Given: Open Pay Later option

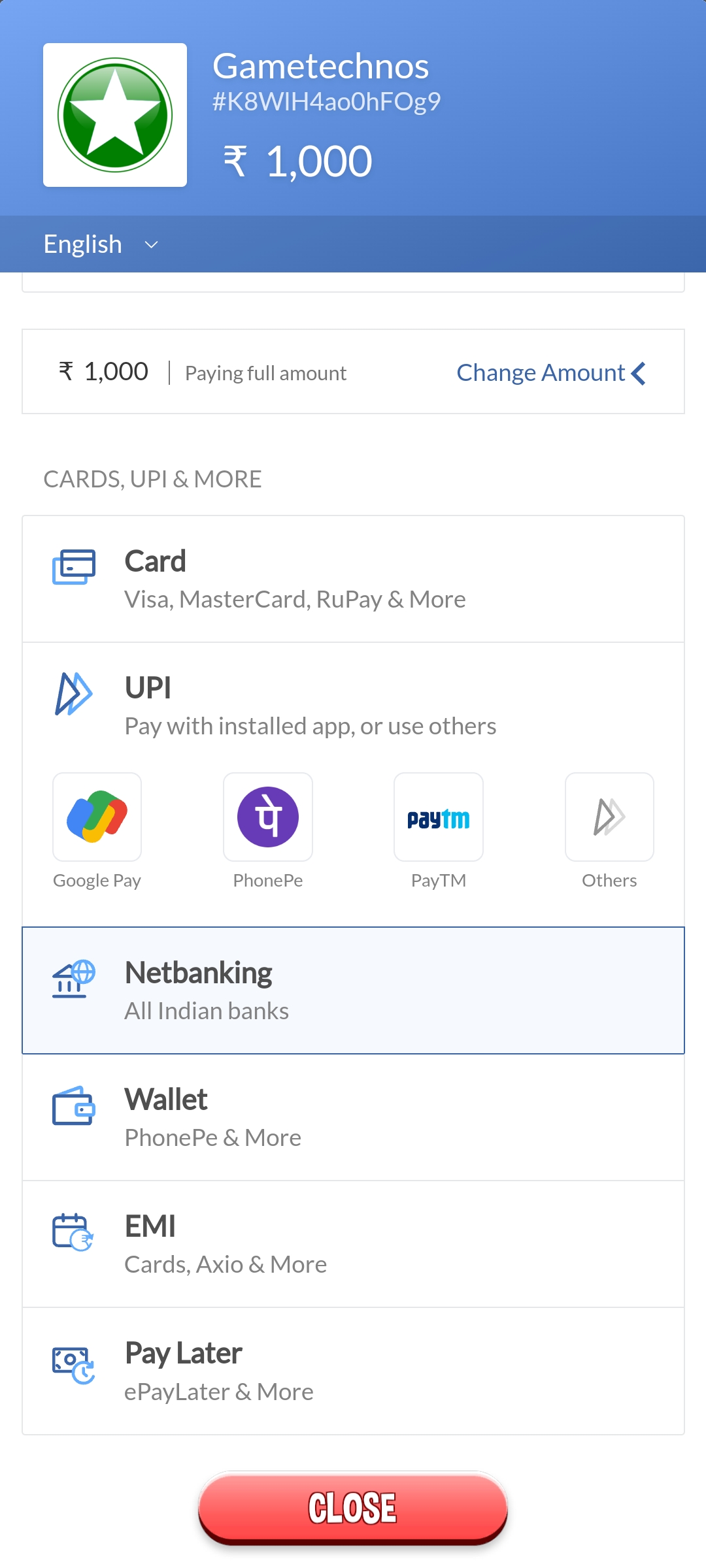Looking at the screenshot, I should click(x=353, y=1371).
